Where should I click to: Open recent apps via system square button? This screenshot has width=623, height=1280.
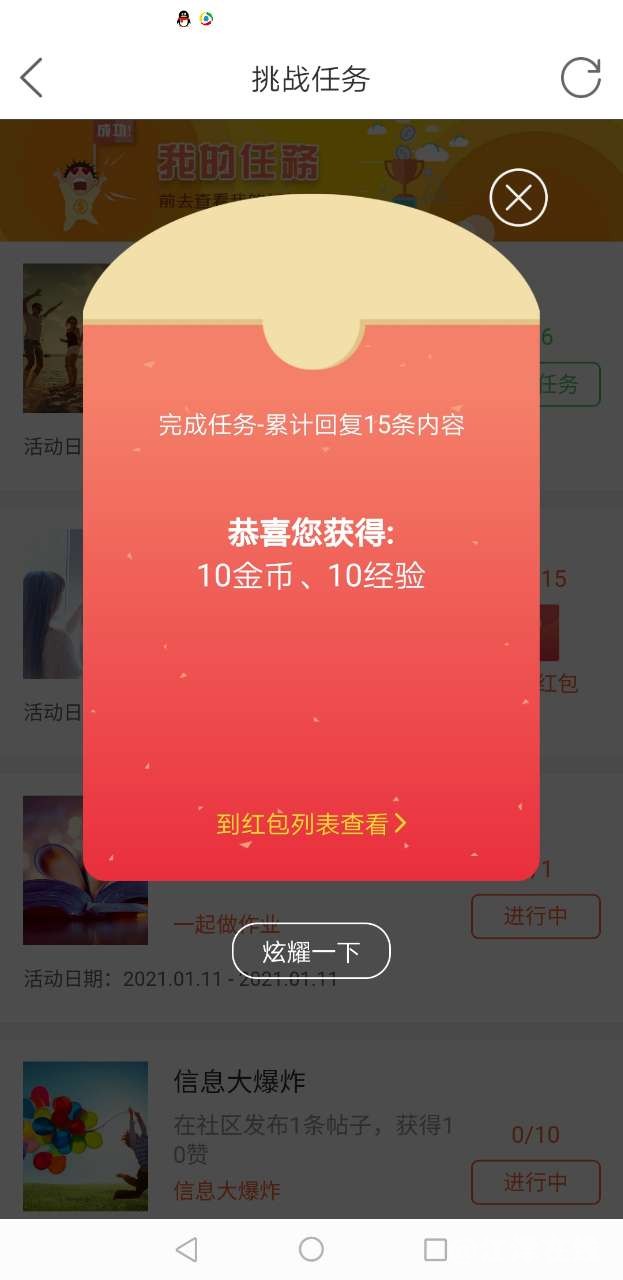click(435, 1249)
